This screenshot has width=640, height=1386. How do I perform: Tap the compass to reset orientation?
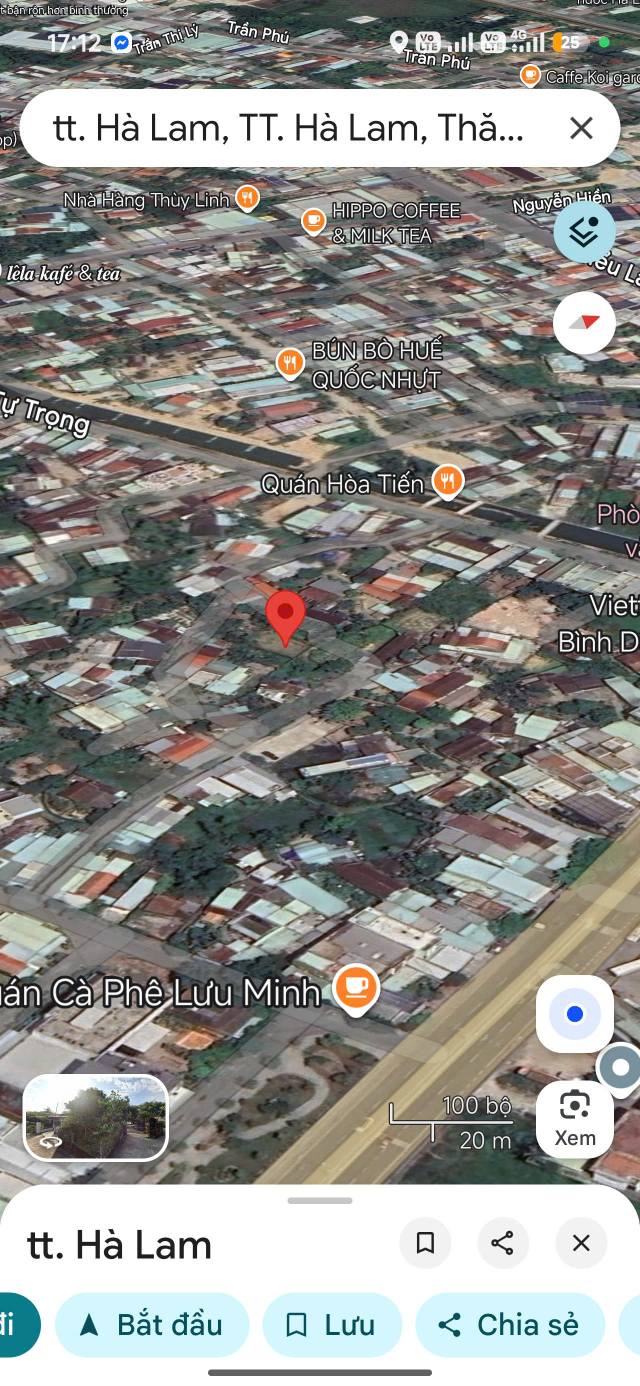584,323
